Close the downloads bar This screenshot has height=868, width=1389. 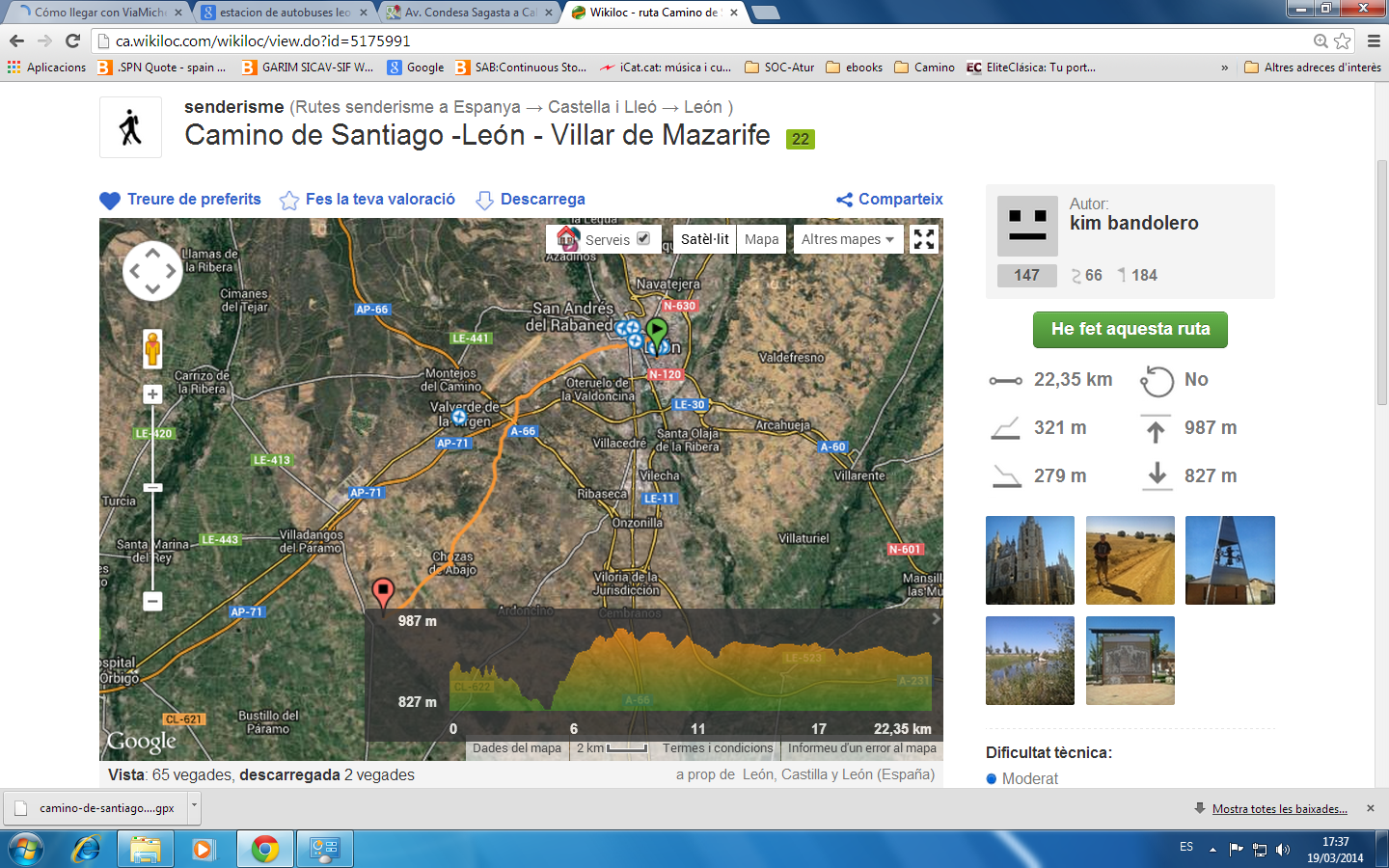click(1371, 808)
